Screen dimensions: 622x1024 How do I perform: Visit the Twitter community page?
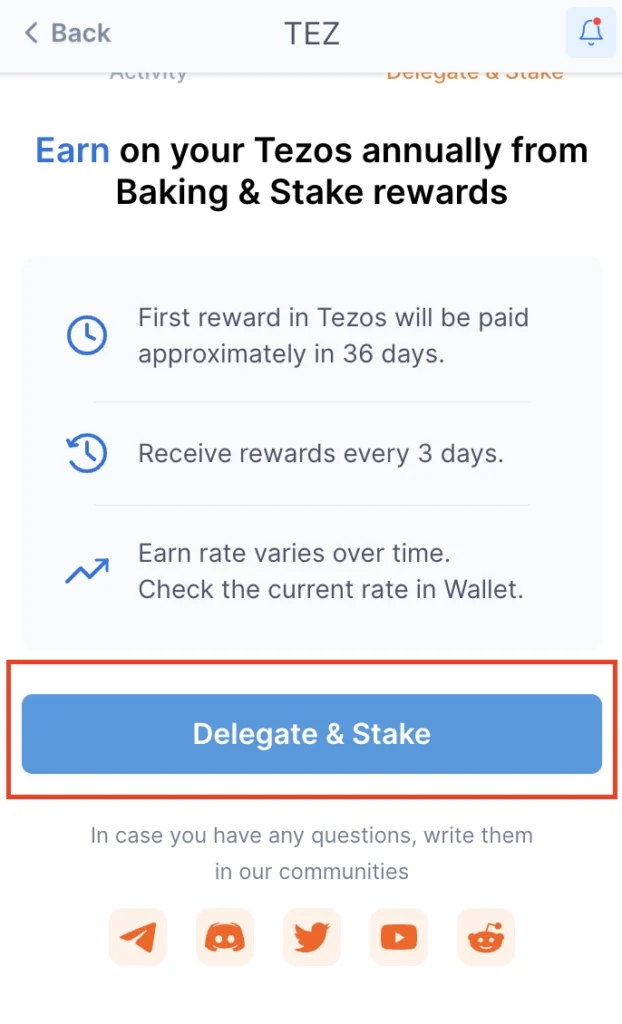[311, 937]
